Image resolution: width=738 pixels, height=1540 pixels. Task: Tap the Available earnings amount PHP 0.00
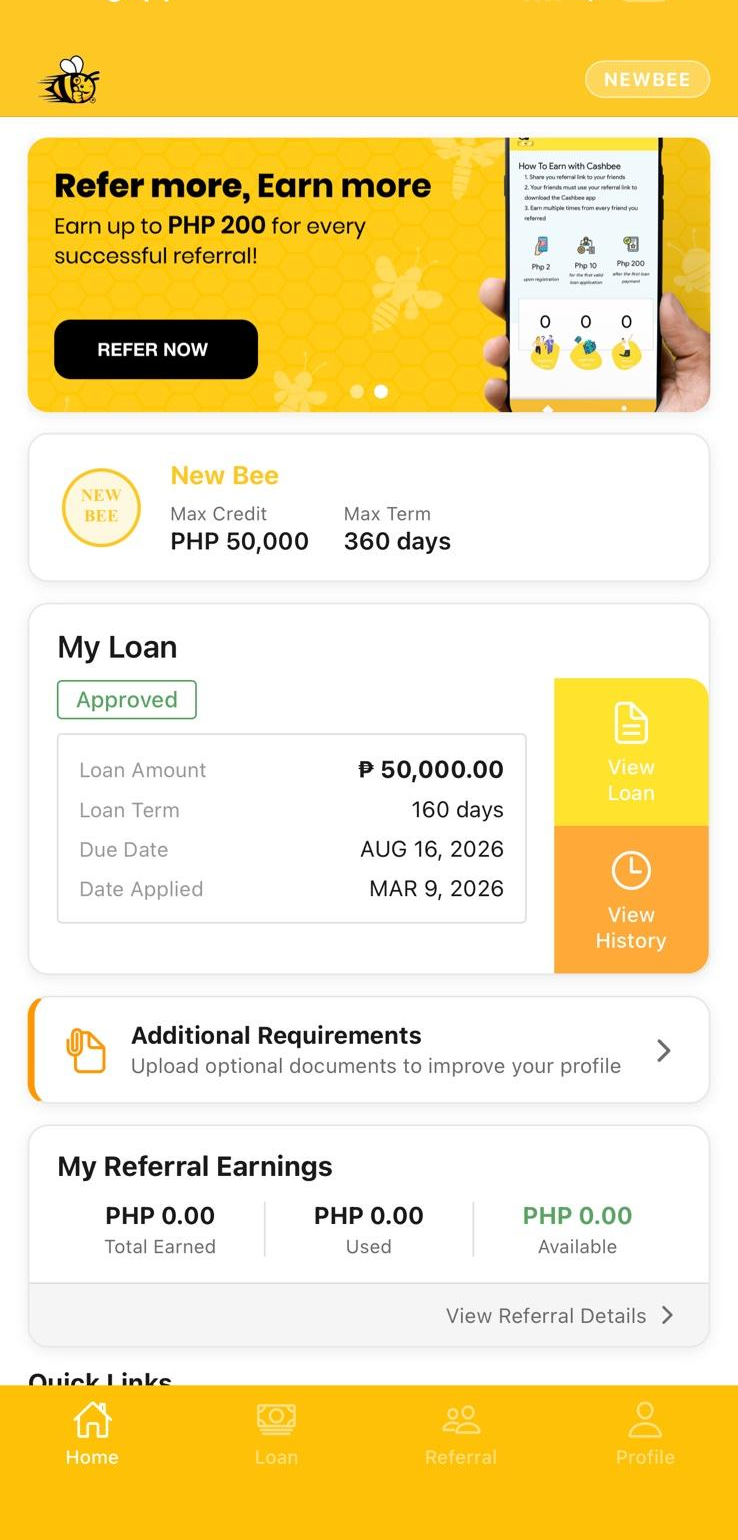point(577,1215)
